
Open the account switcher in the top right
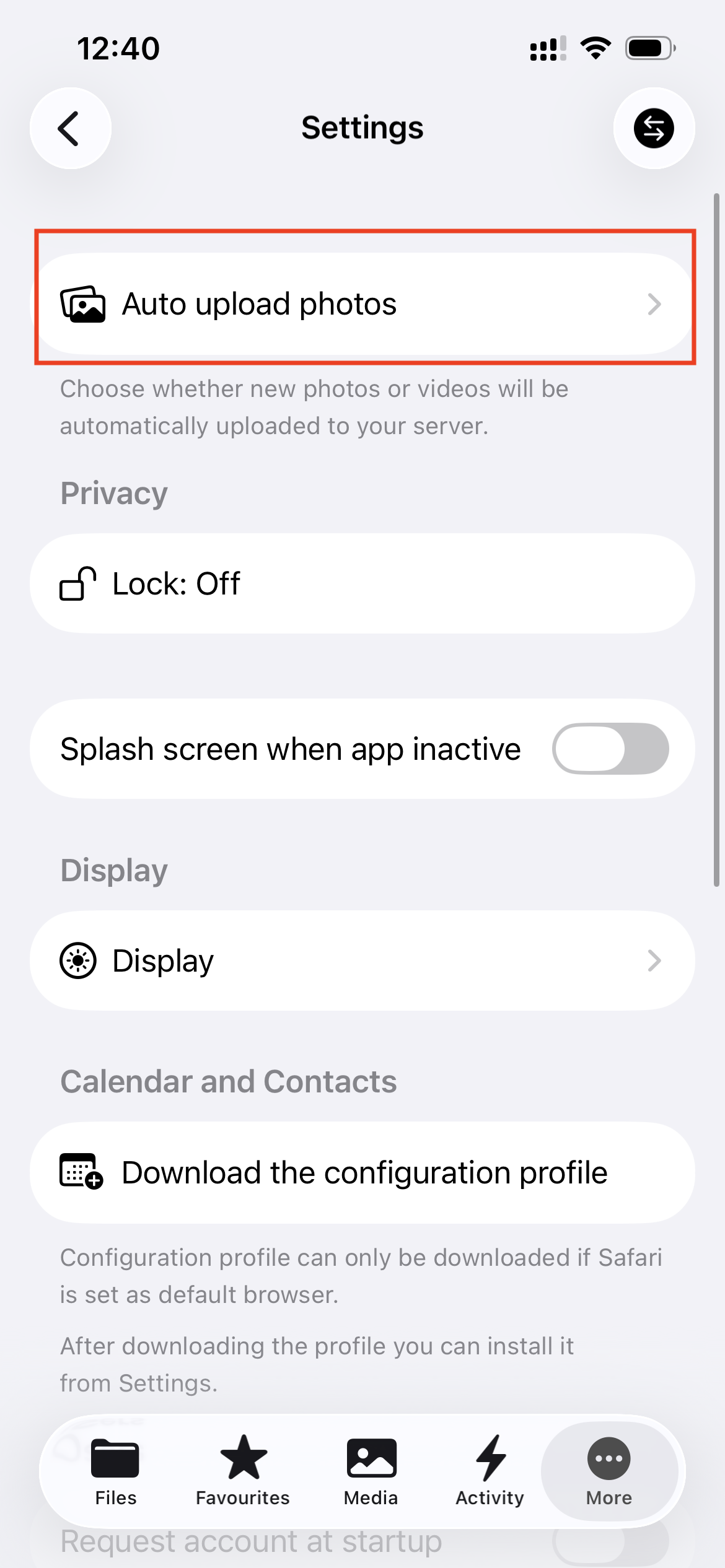click(654, 128)
